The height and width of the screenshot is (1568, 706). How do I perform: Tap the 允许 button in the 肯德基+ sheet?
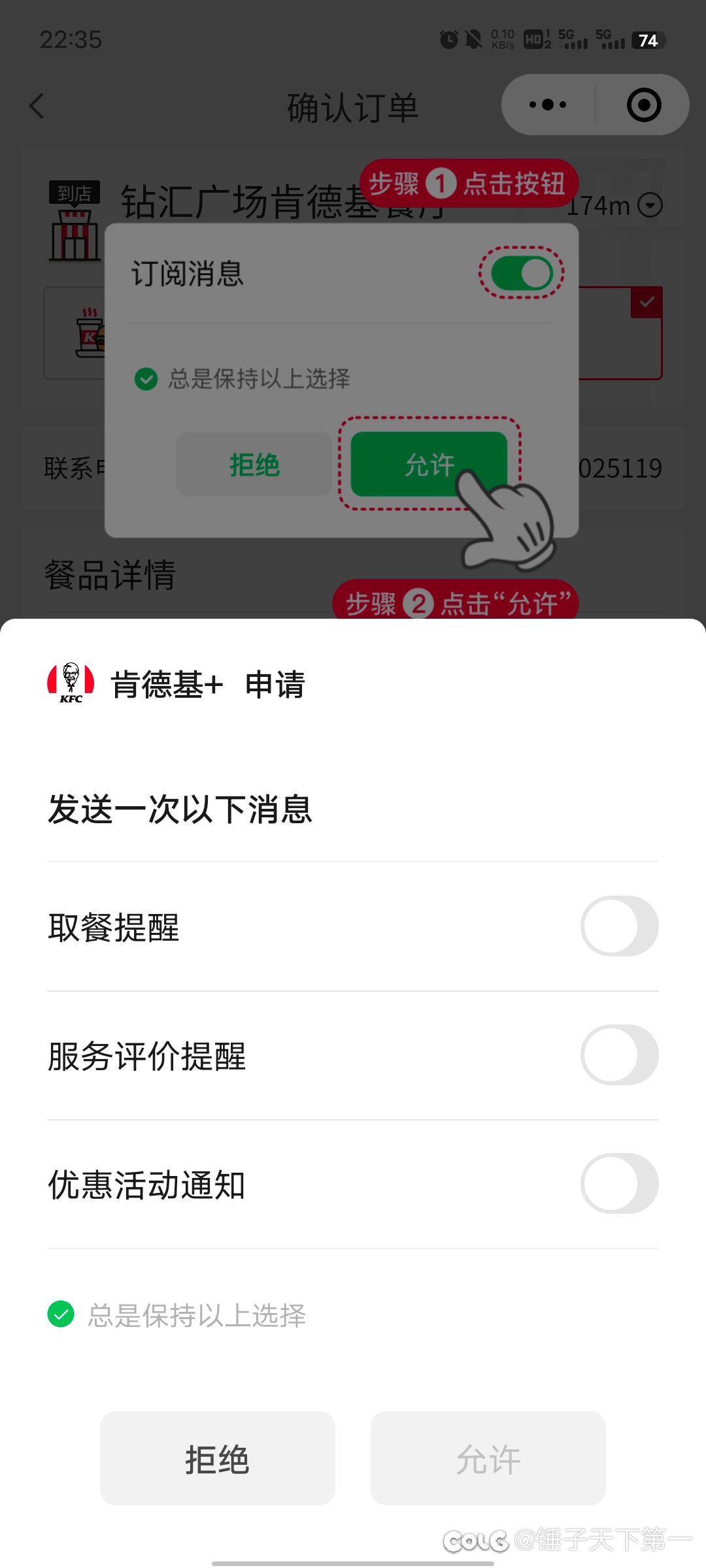(x=488, y=1458)
